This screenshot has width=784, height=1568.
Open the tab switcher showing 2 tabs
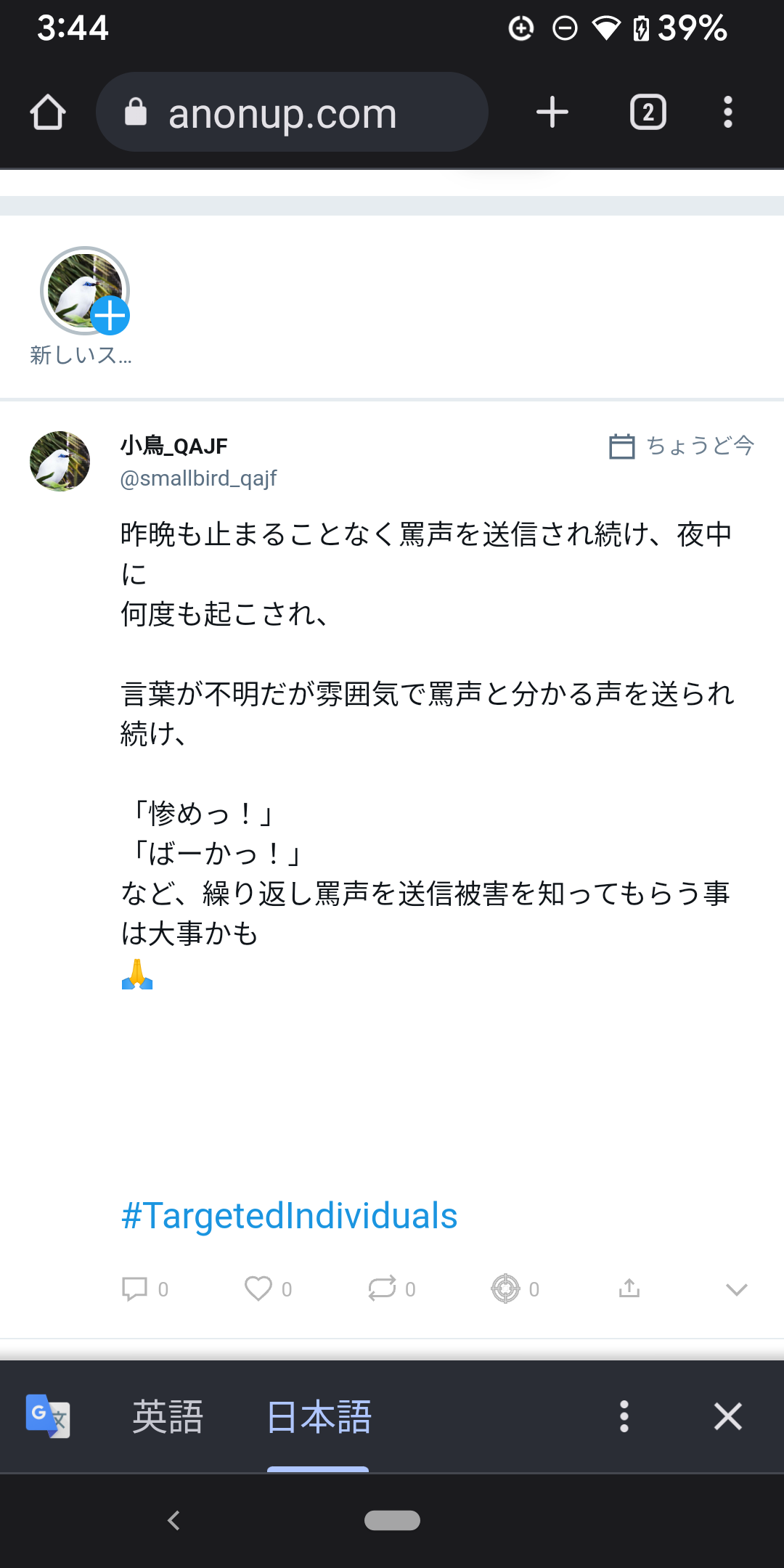pos(648,113)
